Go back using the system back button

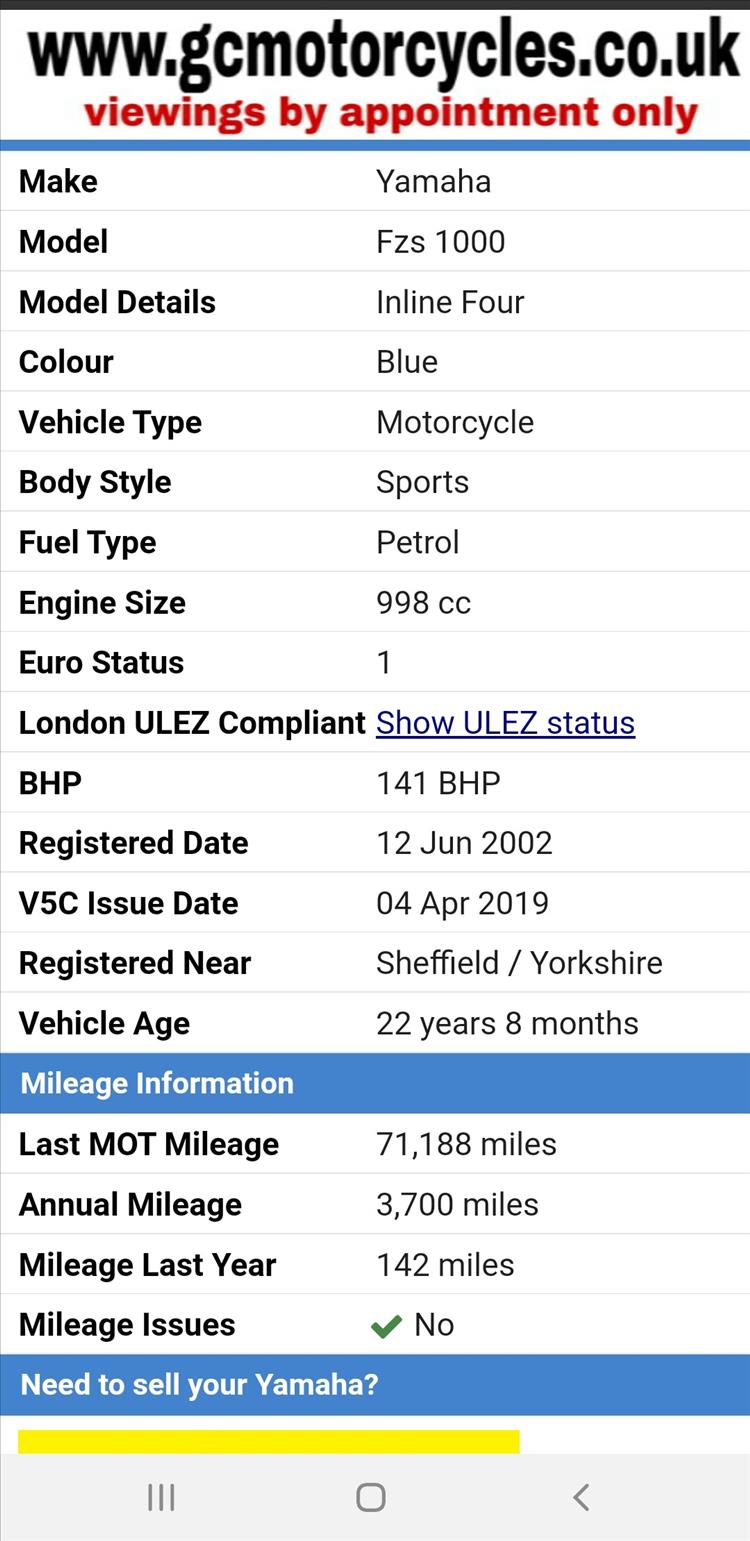tap(581, 1497)
